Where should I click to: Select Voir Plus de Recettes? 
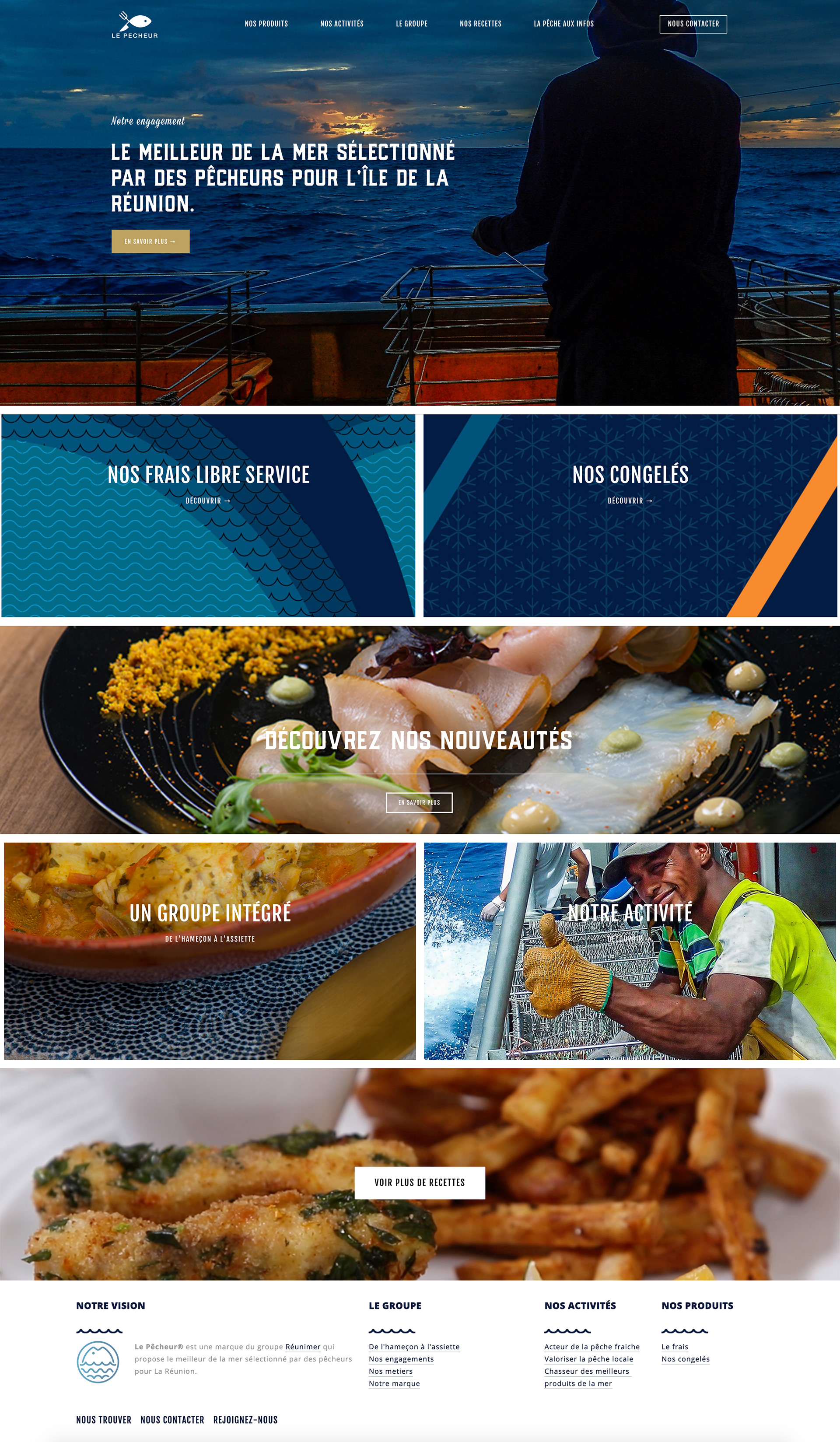tap(420, 1183)
